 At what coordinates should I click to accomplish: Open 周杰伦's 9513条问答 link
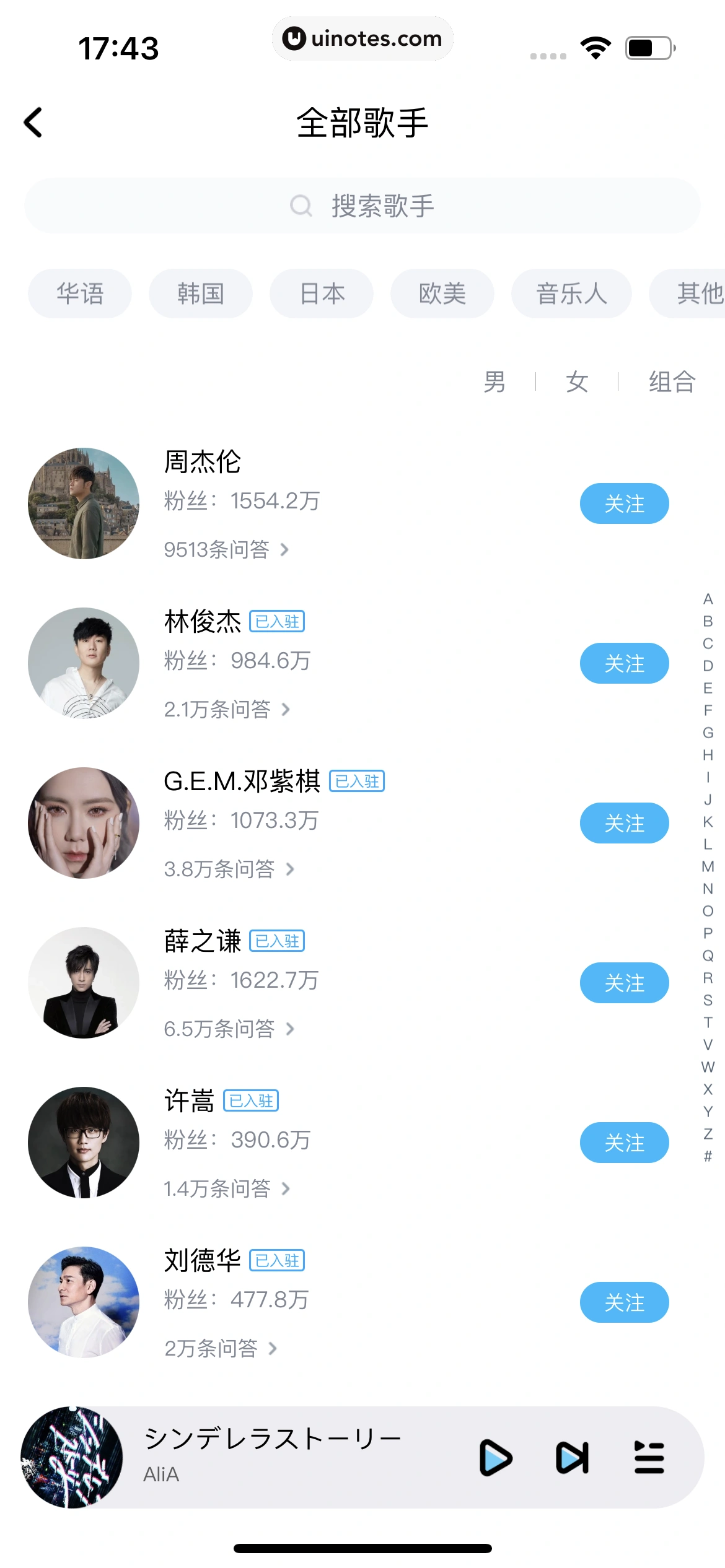point(226,549)
